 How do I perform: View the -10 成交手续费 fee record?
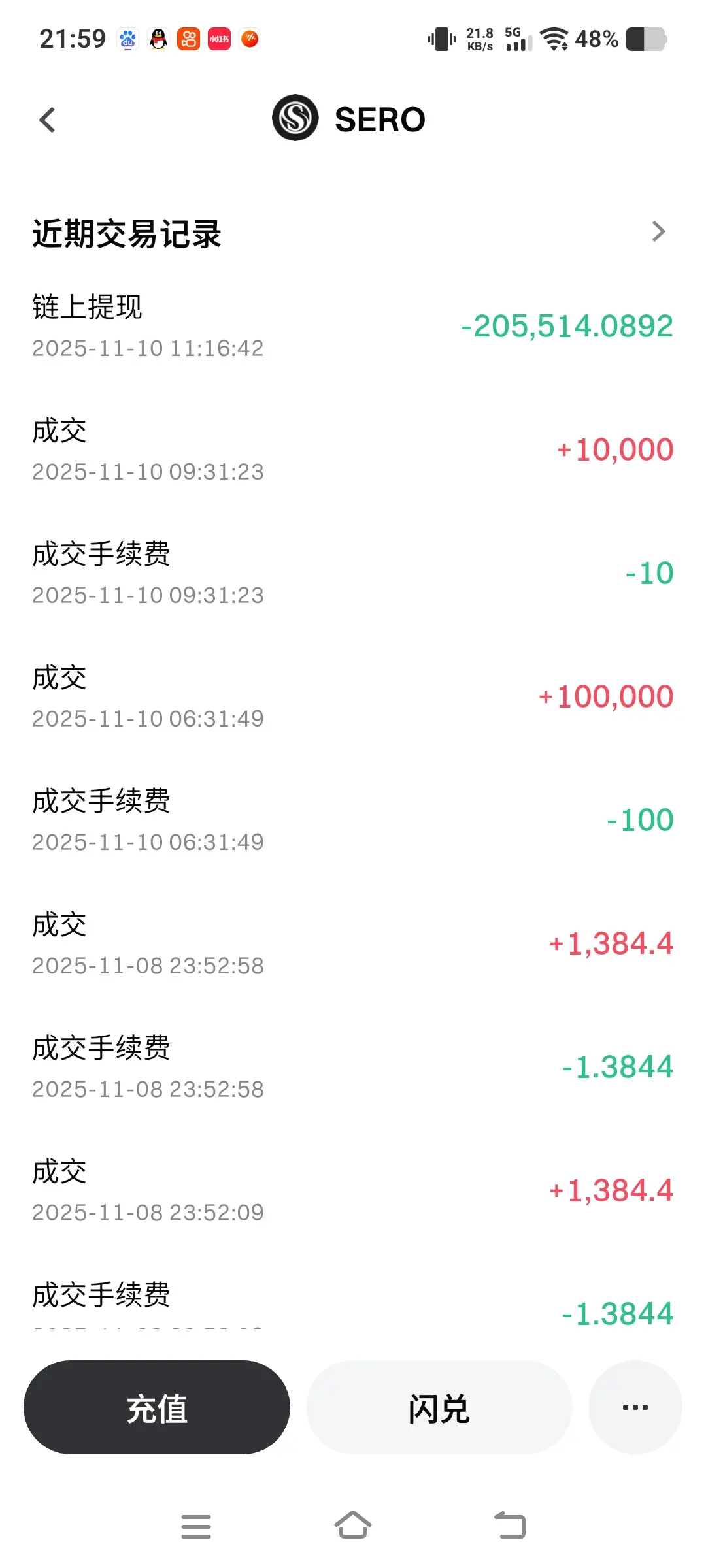click(x=353, y=574)
